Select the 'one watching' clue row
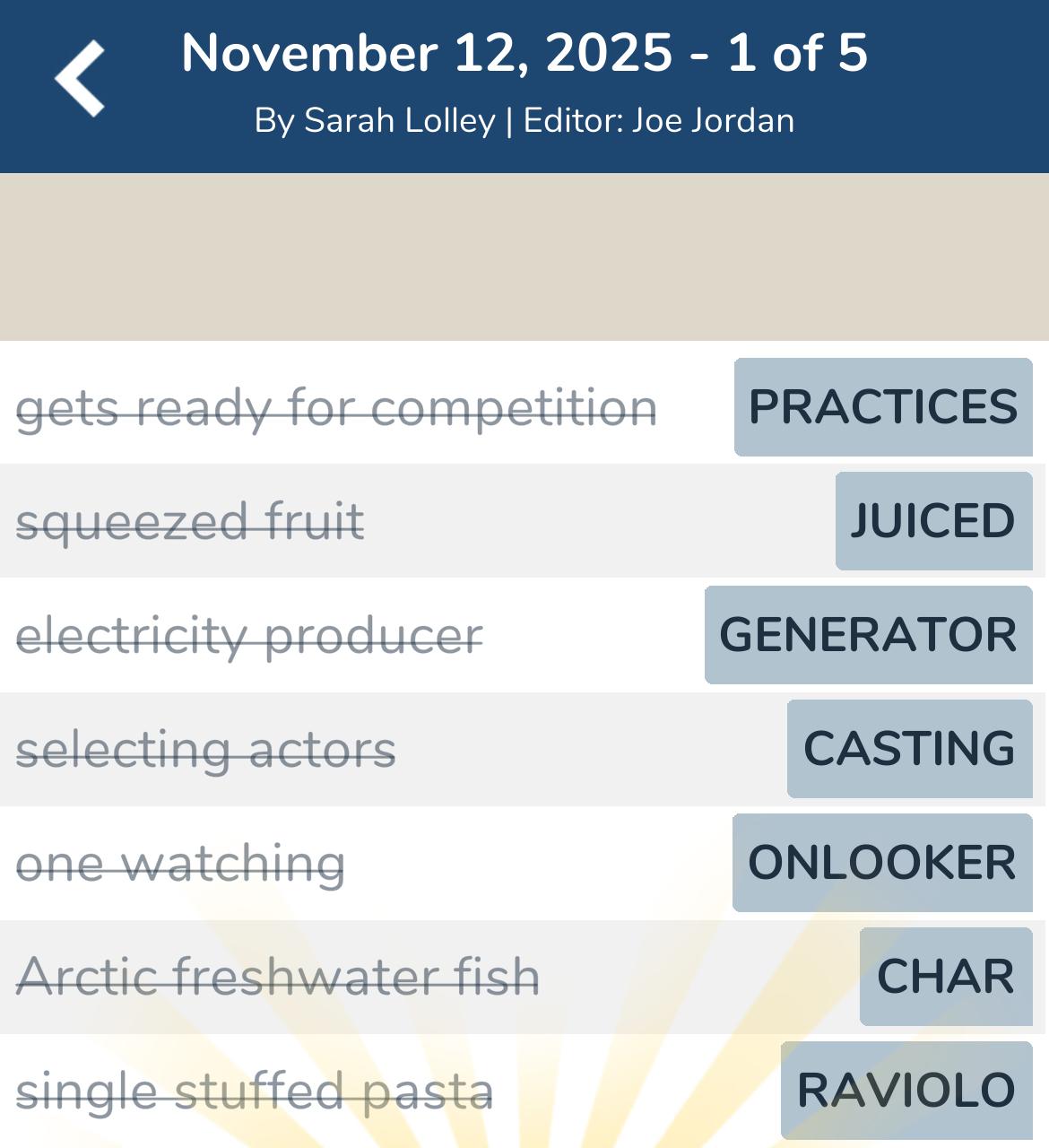The height and width of the screenshot is (1148, 1049). tap(180, 863)
